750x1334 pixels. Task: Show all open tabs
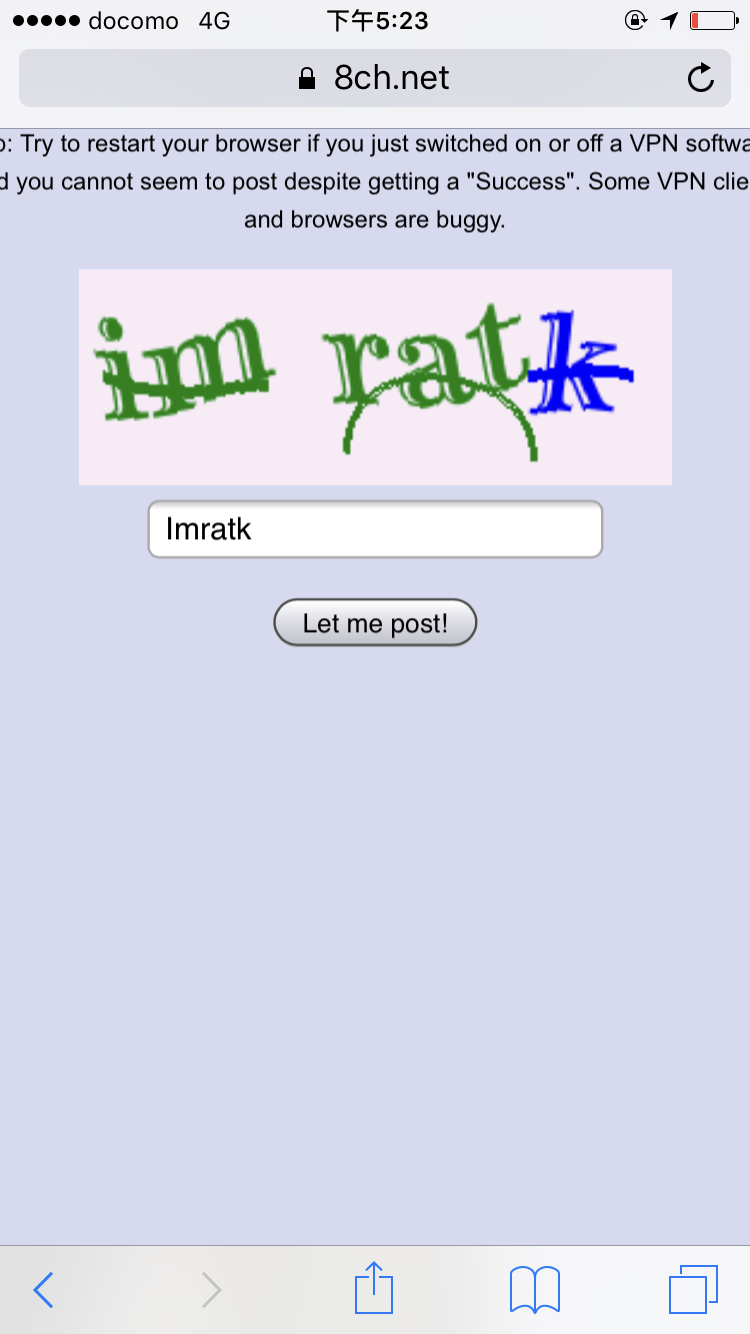click(693, 1290)
